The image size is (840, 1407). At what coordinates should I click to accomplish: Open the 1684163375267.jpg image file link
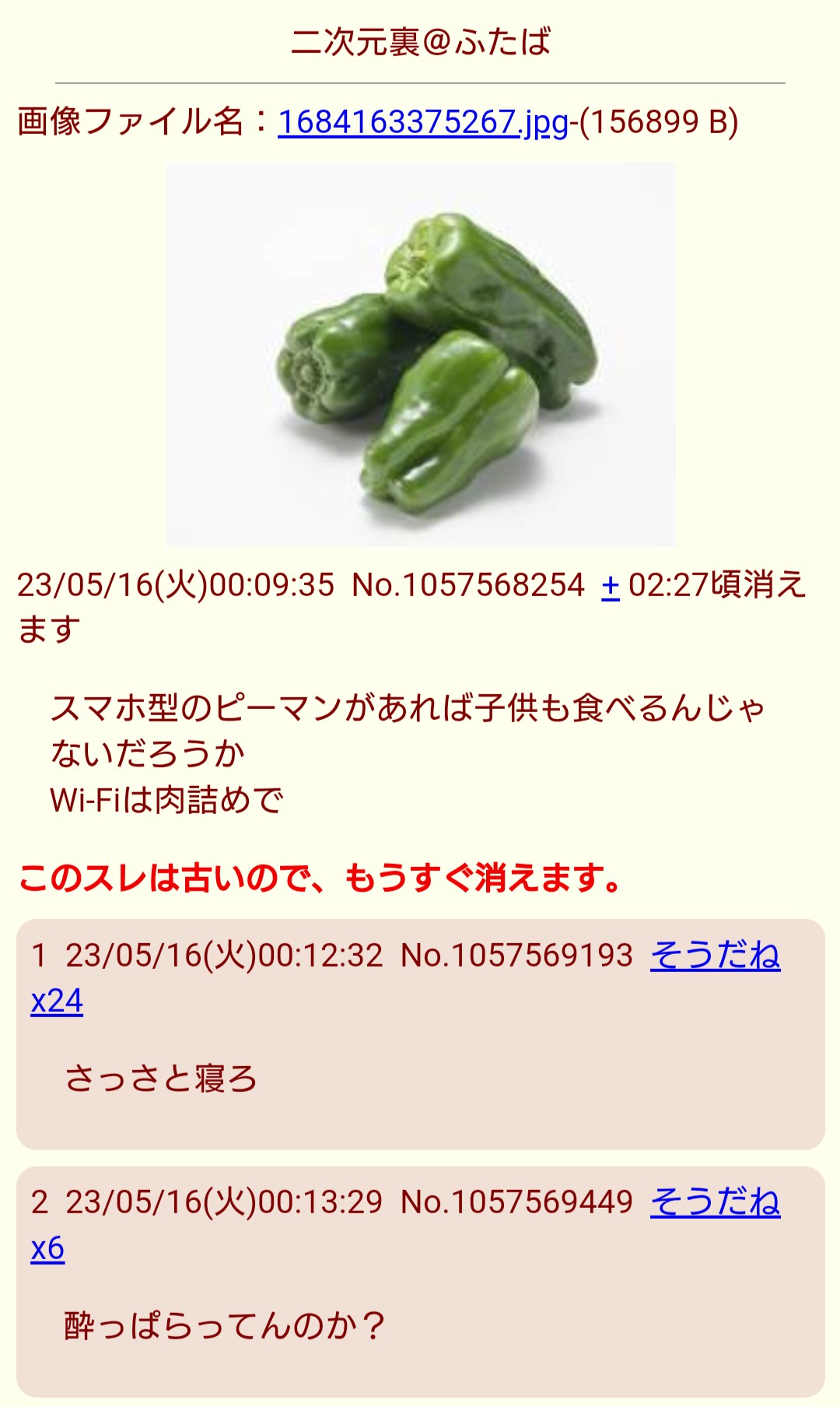pos(422,122)
